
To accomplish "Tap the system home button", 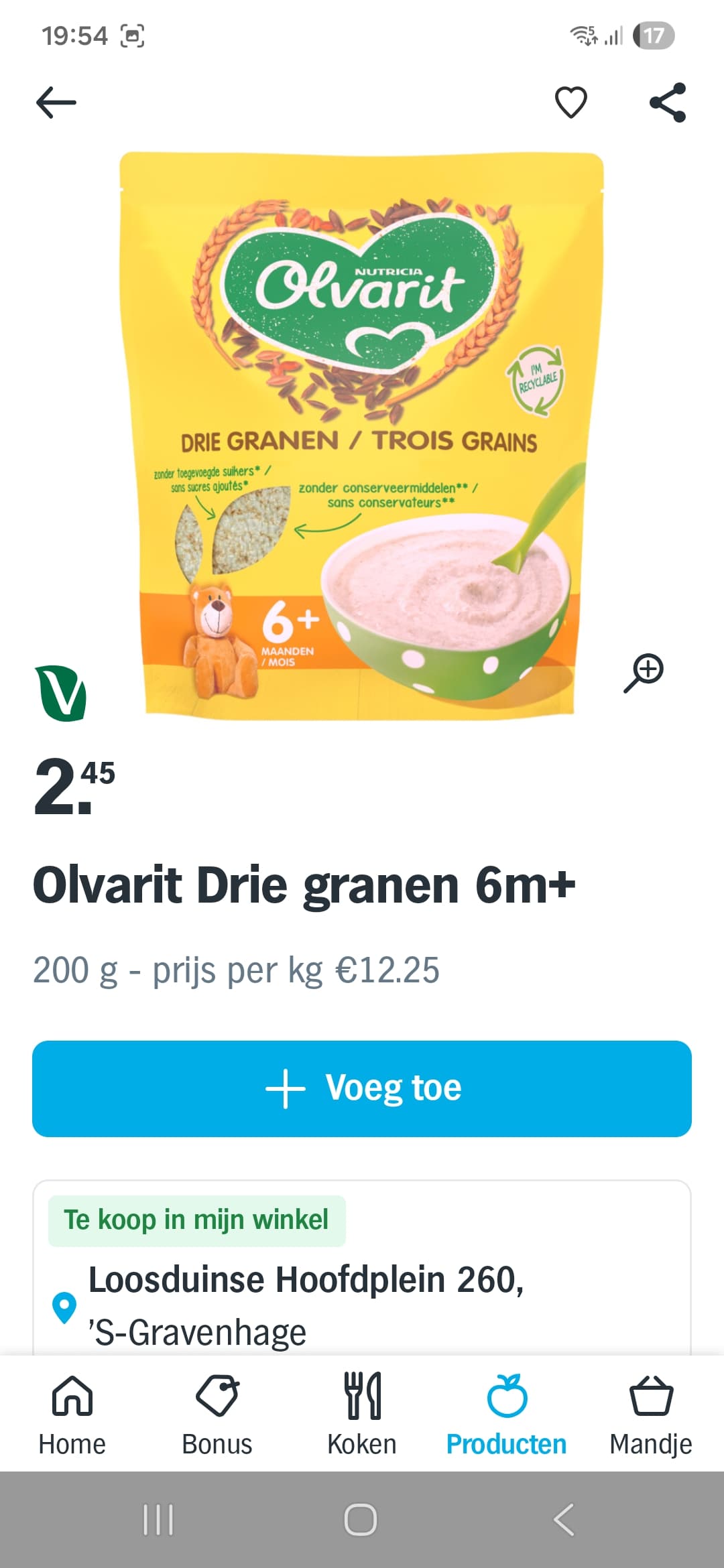I will [361, 1519].
